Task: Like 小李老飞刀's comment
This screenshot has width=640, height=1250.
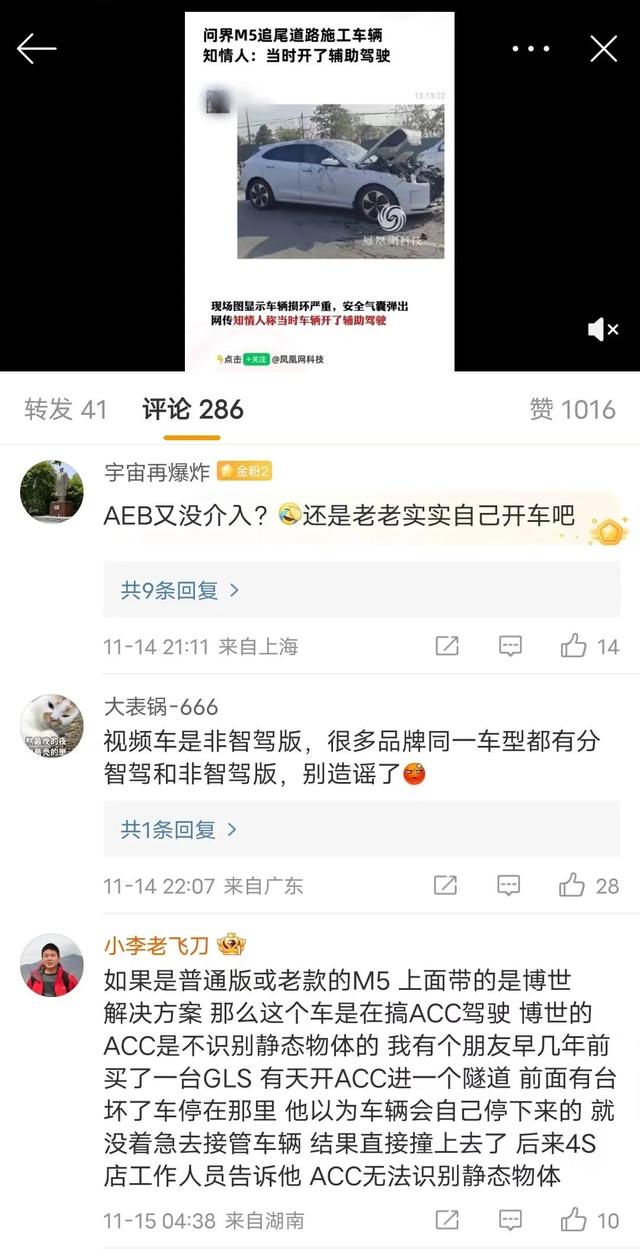Action: pyautogui.click(x=574, y=1219)
